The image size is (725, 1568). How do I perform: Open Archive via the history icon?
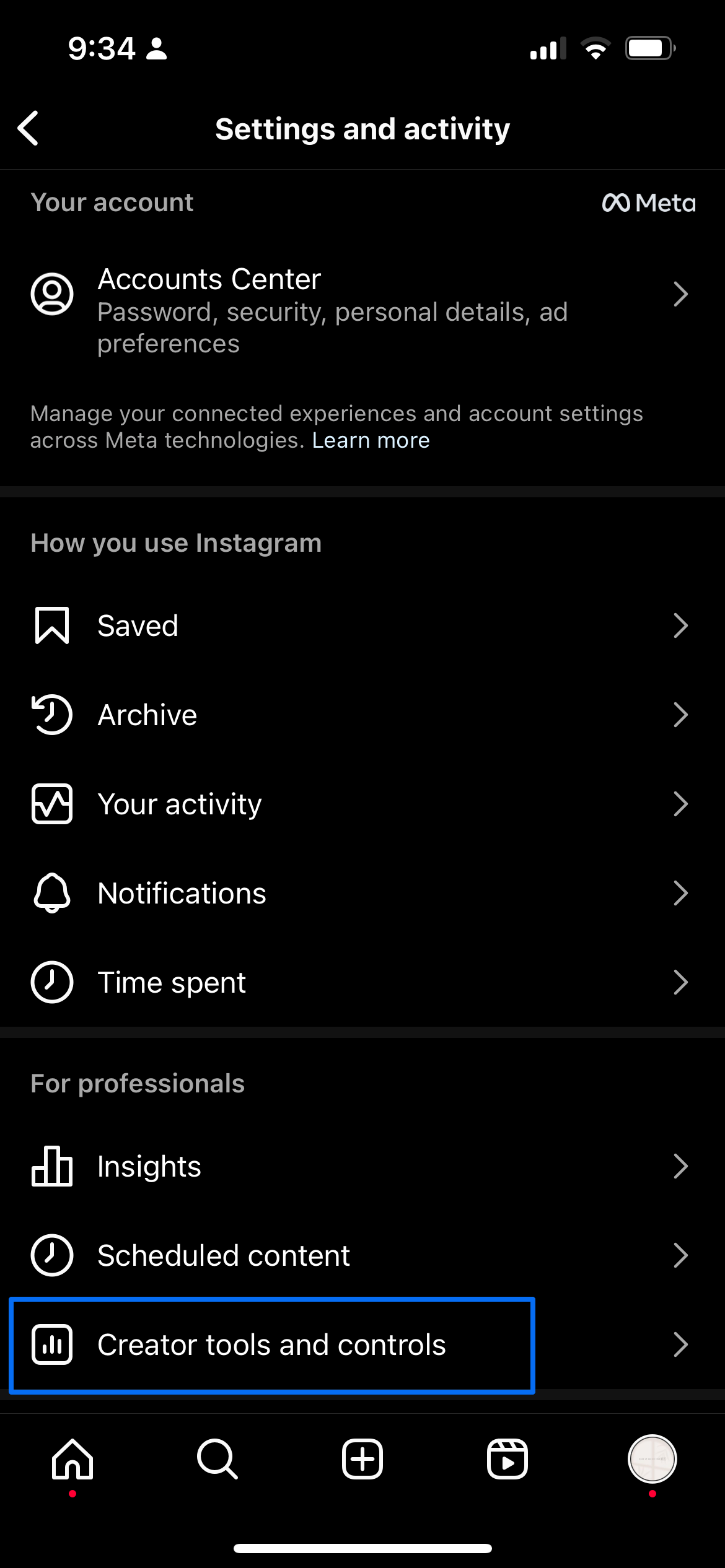click(x=52, y=715)
